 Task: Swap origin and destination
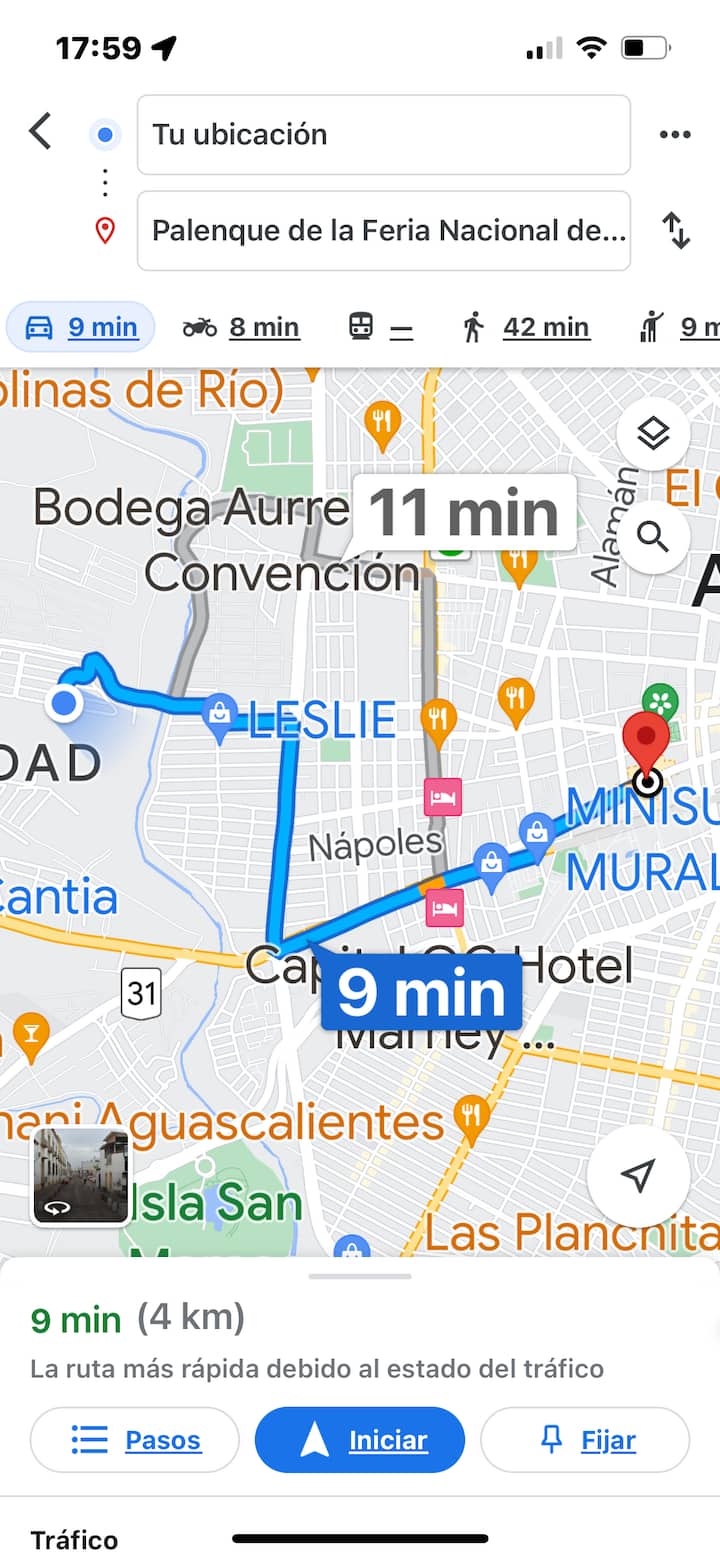click(x=677, y=231)
